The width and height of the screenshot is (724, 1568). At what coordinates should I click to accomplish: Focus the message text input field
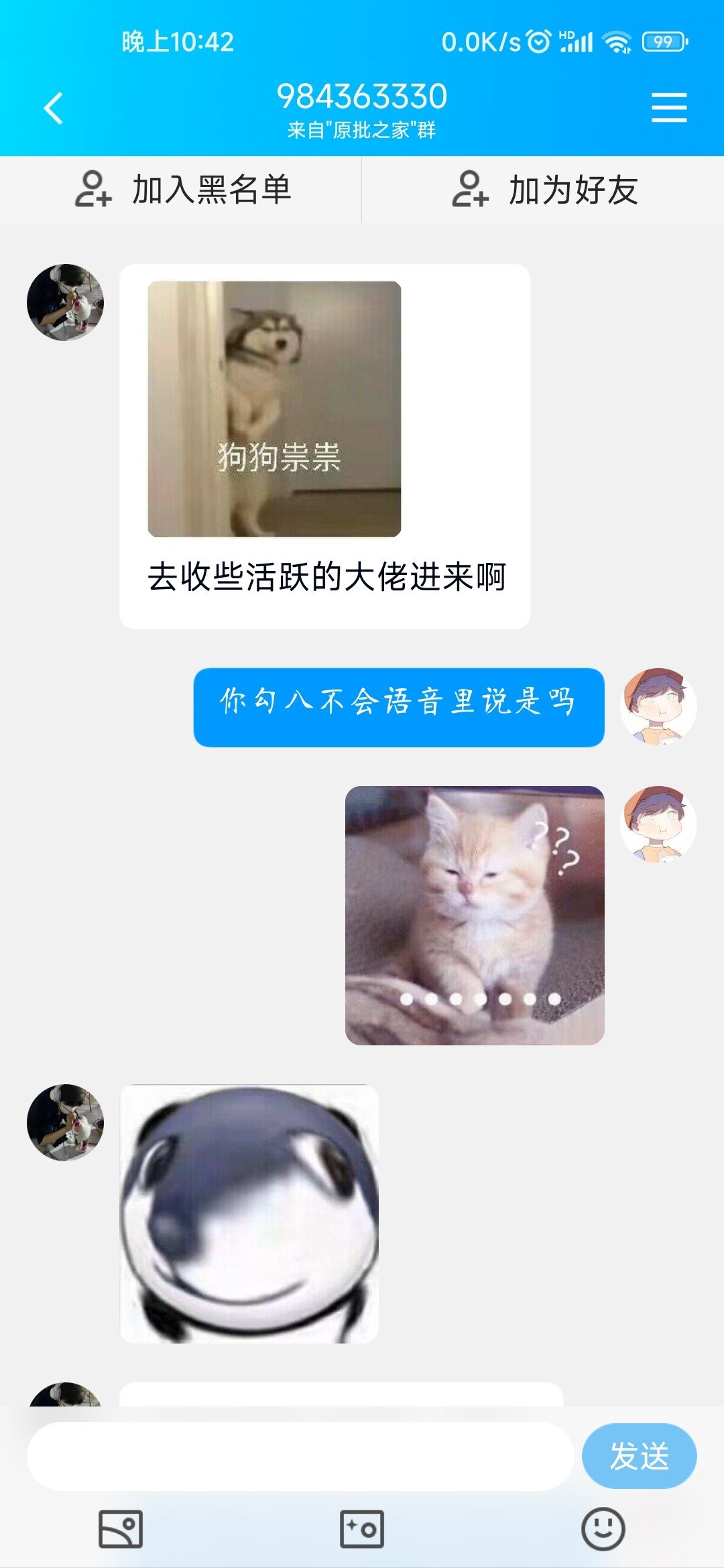coord(300,1456)
